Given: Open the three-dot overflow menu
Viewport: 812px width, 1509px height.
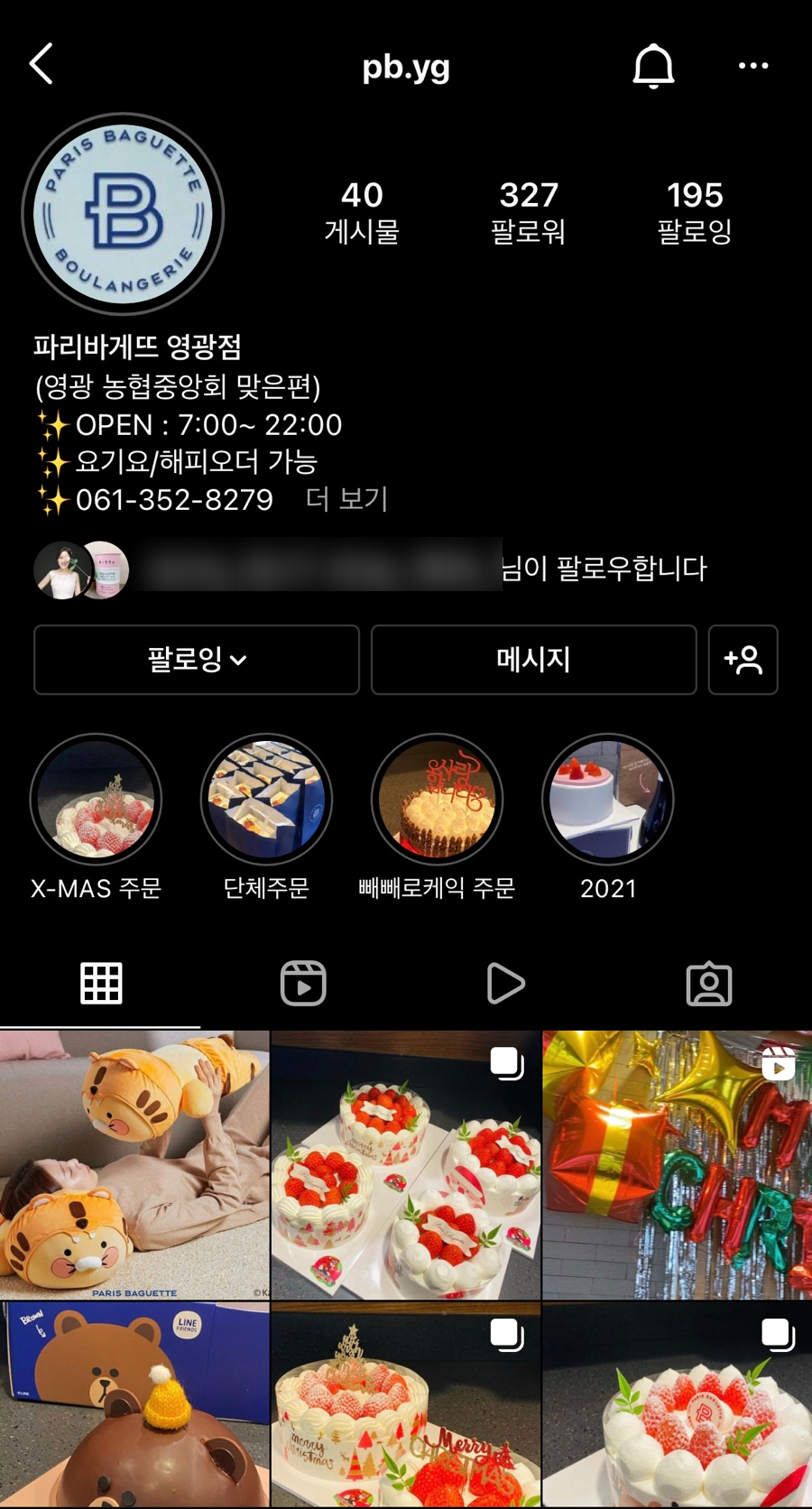Looking at the screenshot, I should pos(752,66).
